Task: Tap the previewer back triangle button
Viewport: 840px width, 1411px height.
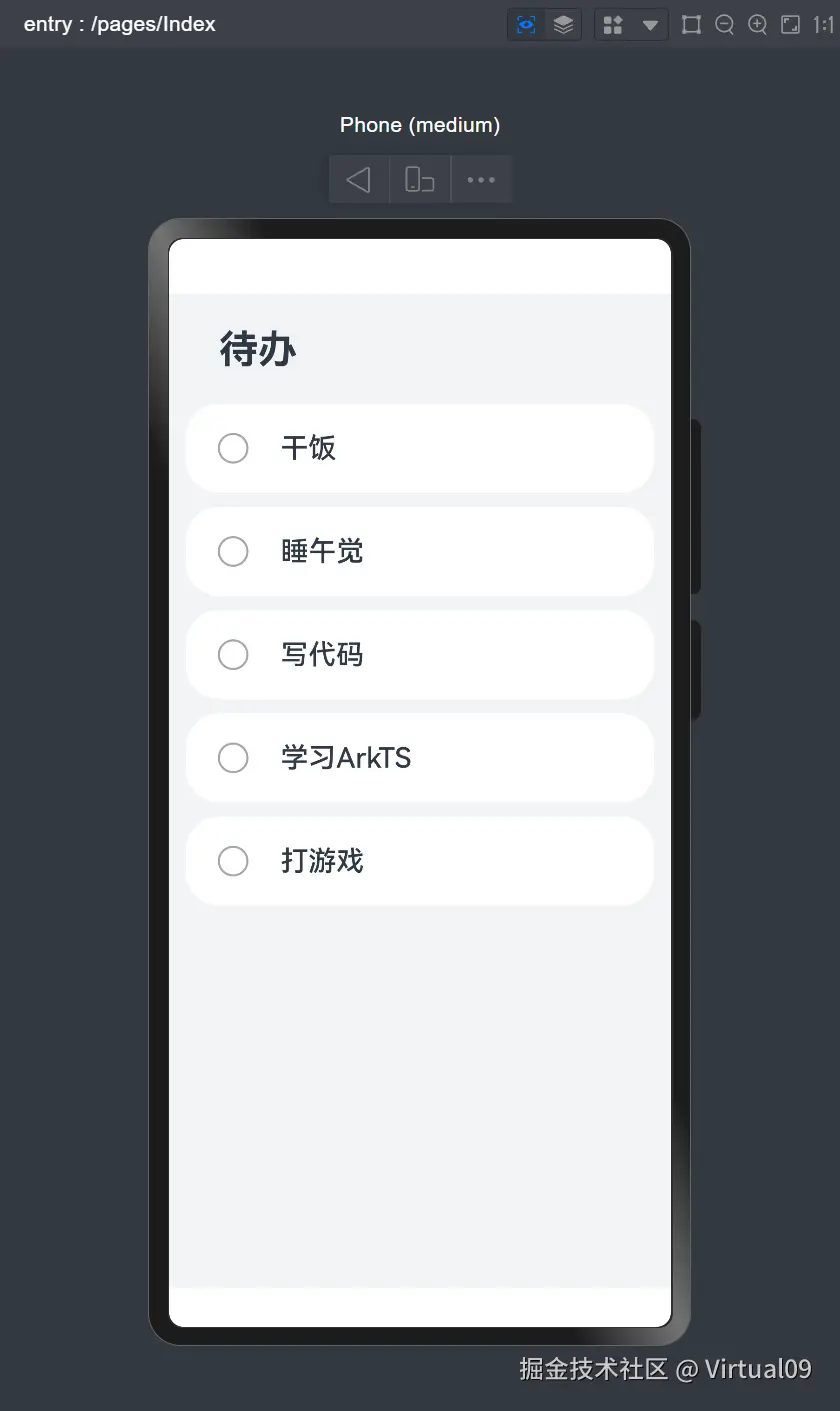Action: [x=358, y=180]
